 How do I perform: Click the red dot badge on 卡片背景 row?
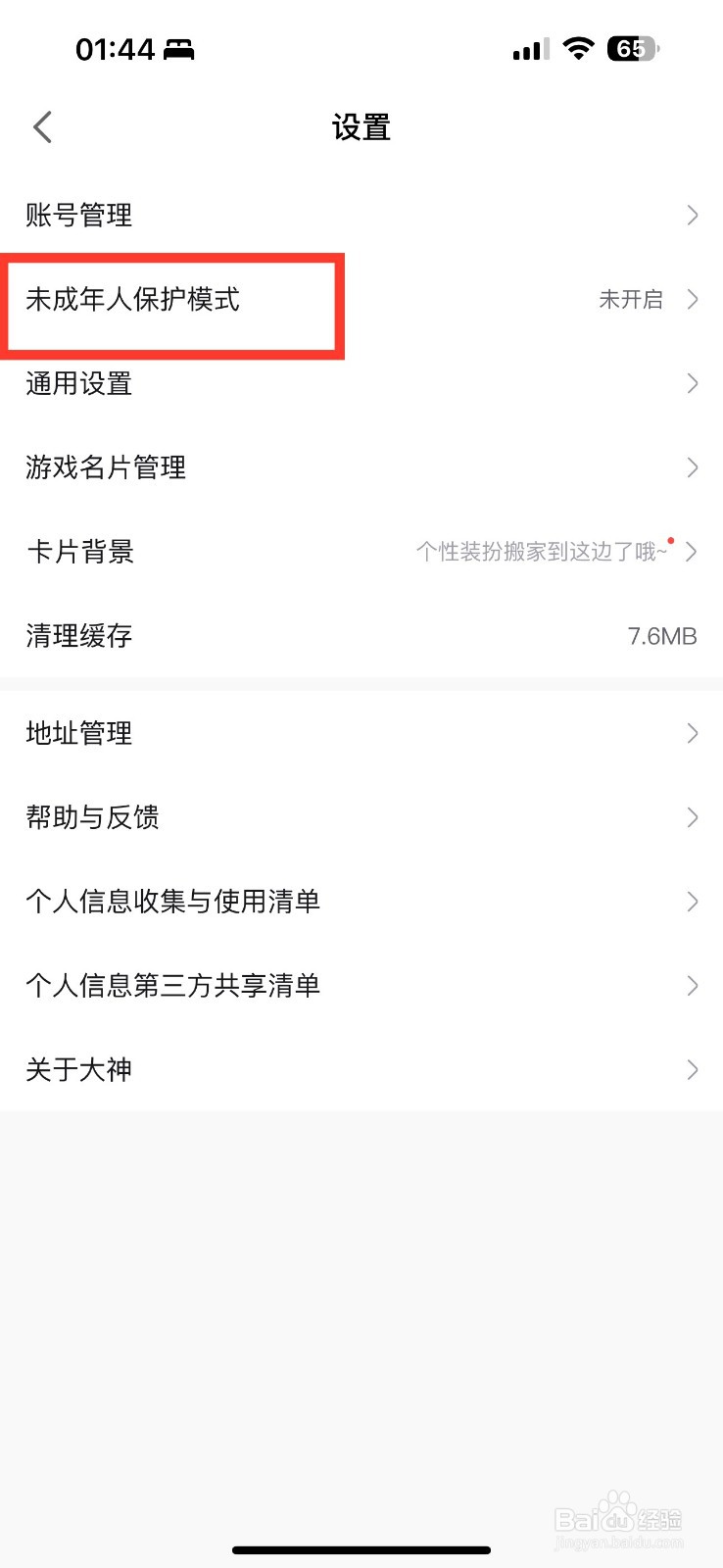[x=671, y=540]
